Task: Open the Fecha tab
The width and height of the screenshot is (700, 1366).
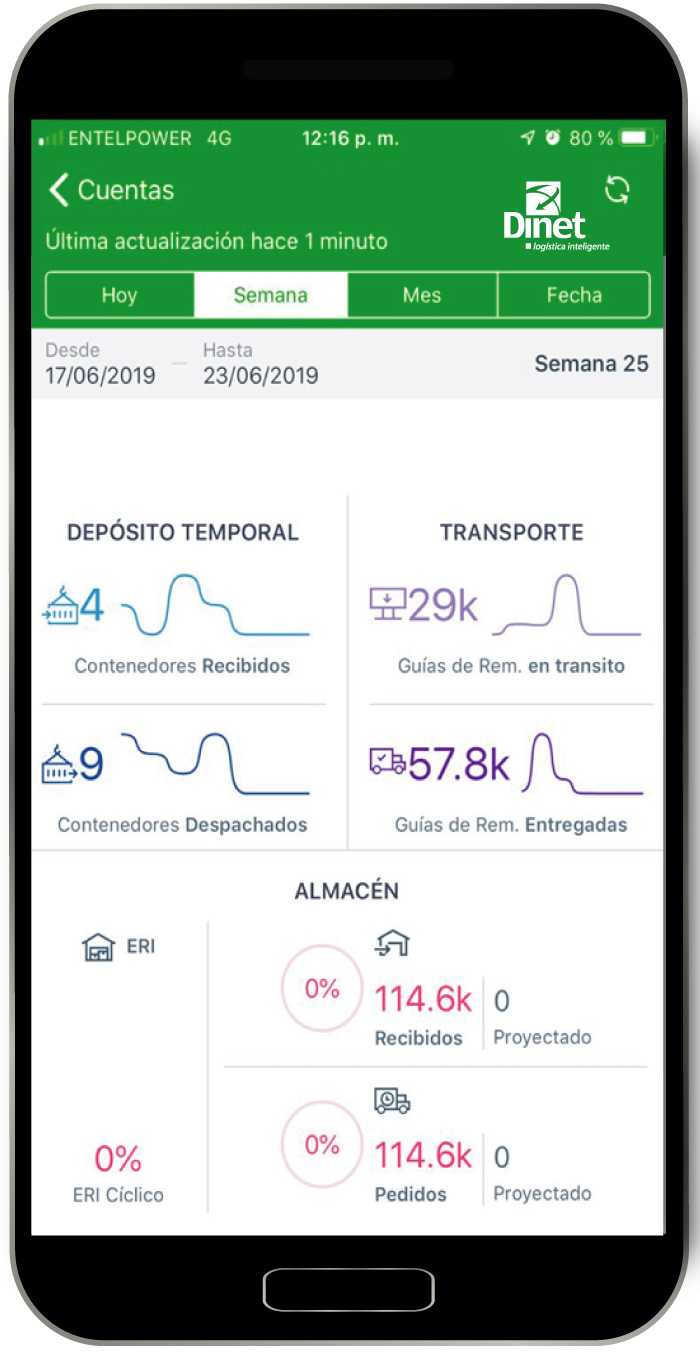Action: click(574, 295)
